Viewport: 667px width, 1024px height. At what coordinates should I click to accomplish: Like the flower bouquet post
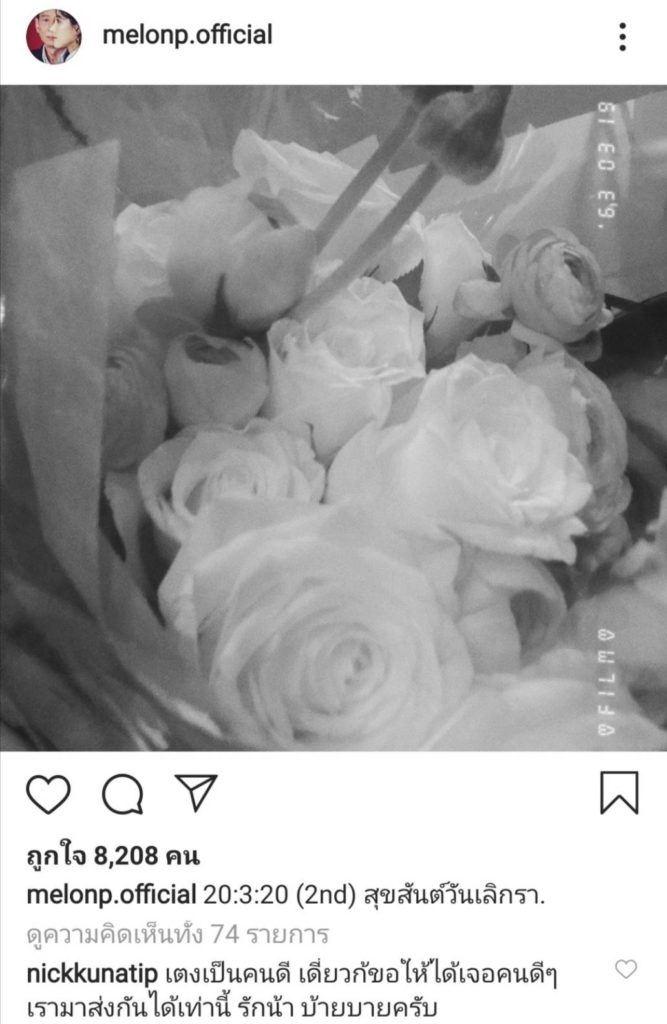tap(48, 794)
